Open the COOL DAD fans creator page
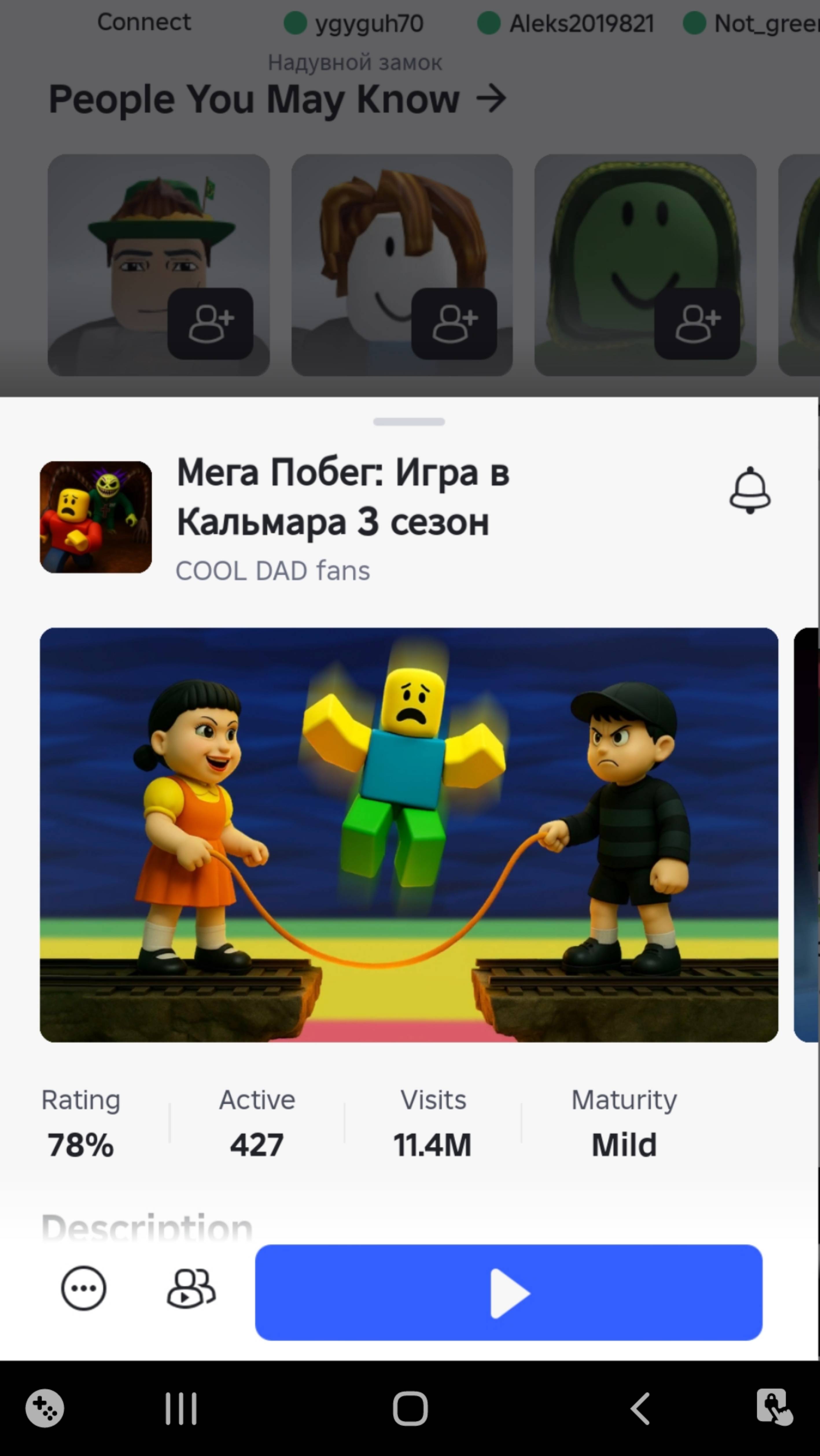The width and height of the screenshot is (820, 1456). click(272, 571)
